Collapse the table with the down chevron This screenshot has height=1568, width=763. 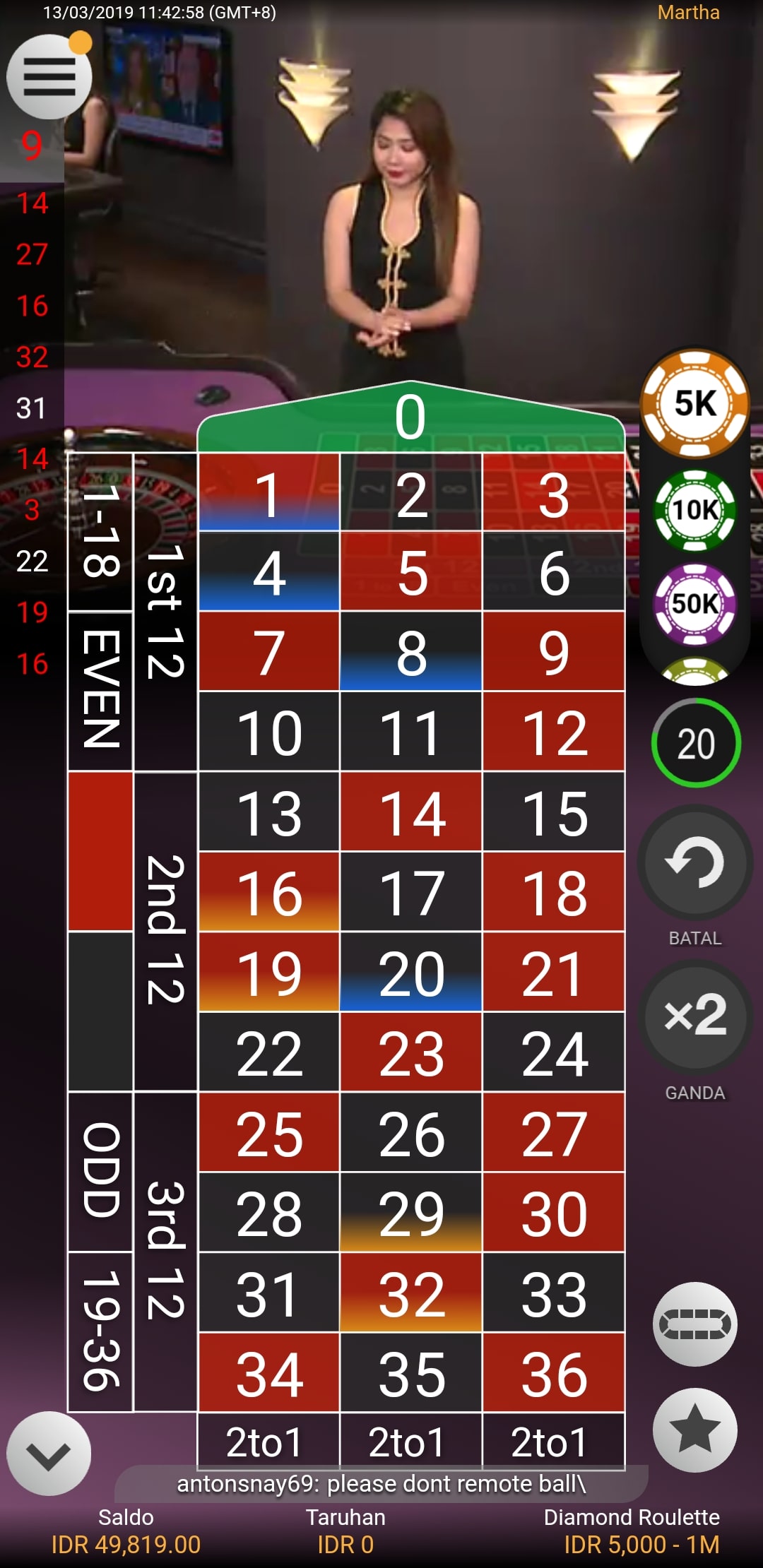pos(49,1454)
